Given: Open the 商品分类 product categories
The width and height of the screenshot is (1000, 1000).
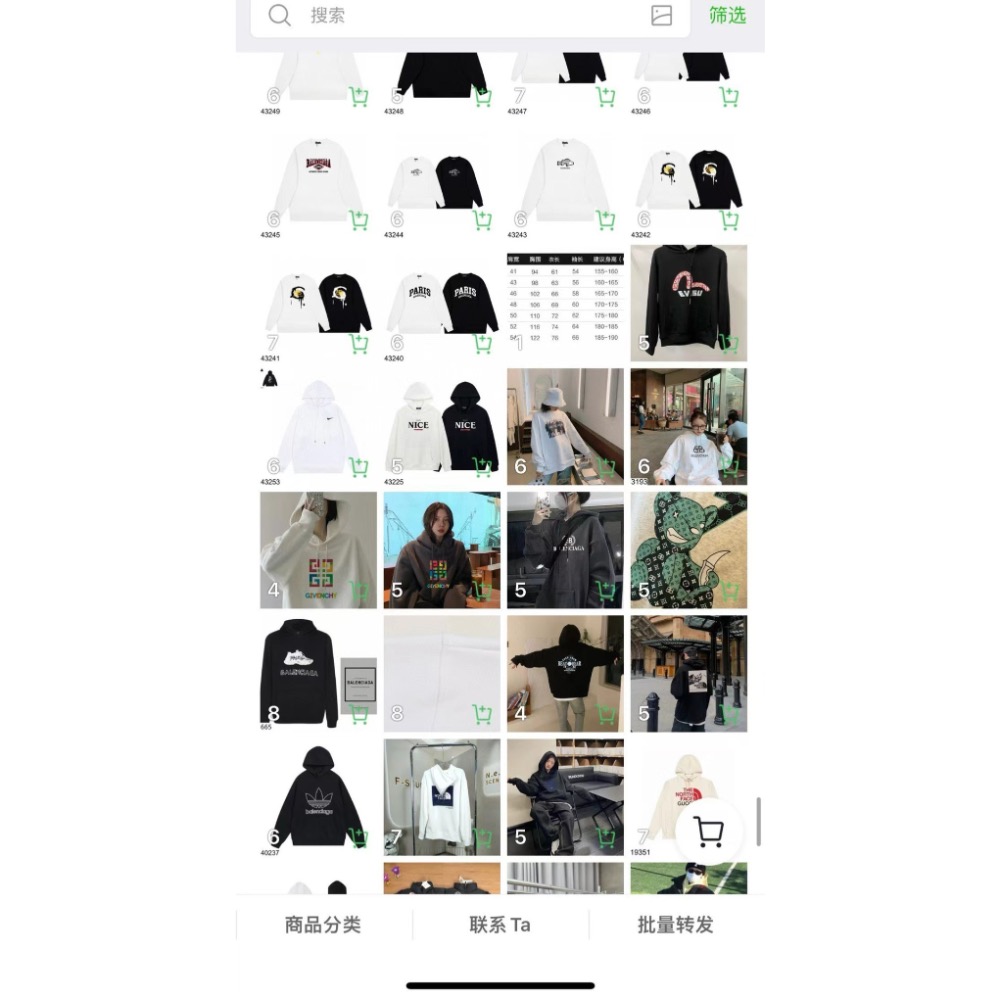Looking at the screenshot, I should click(x=322, y=925).
